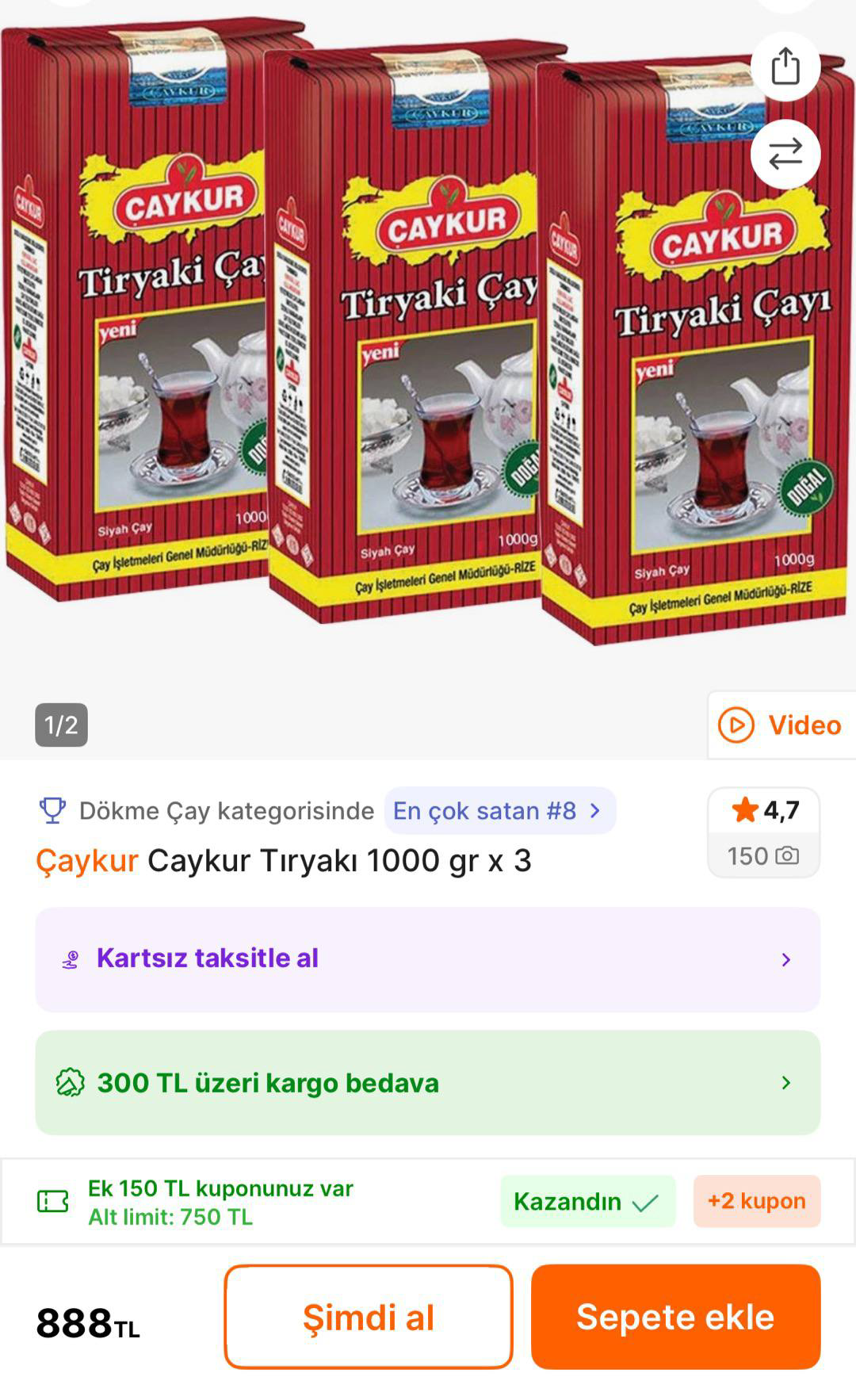Add the tea to cart with Sepete ekle
856x1400 pixels.
pos(675,1317)
